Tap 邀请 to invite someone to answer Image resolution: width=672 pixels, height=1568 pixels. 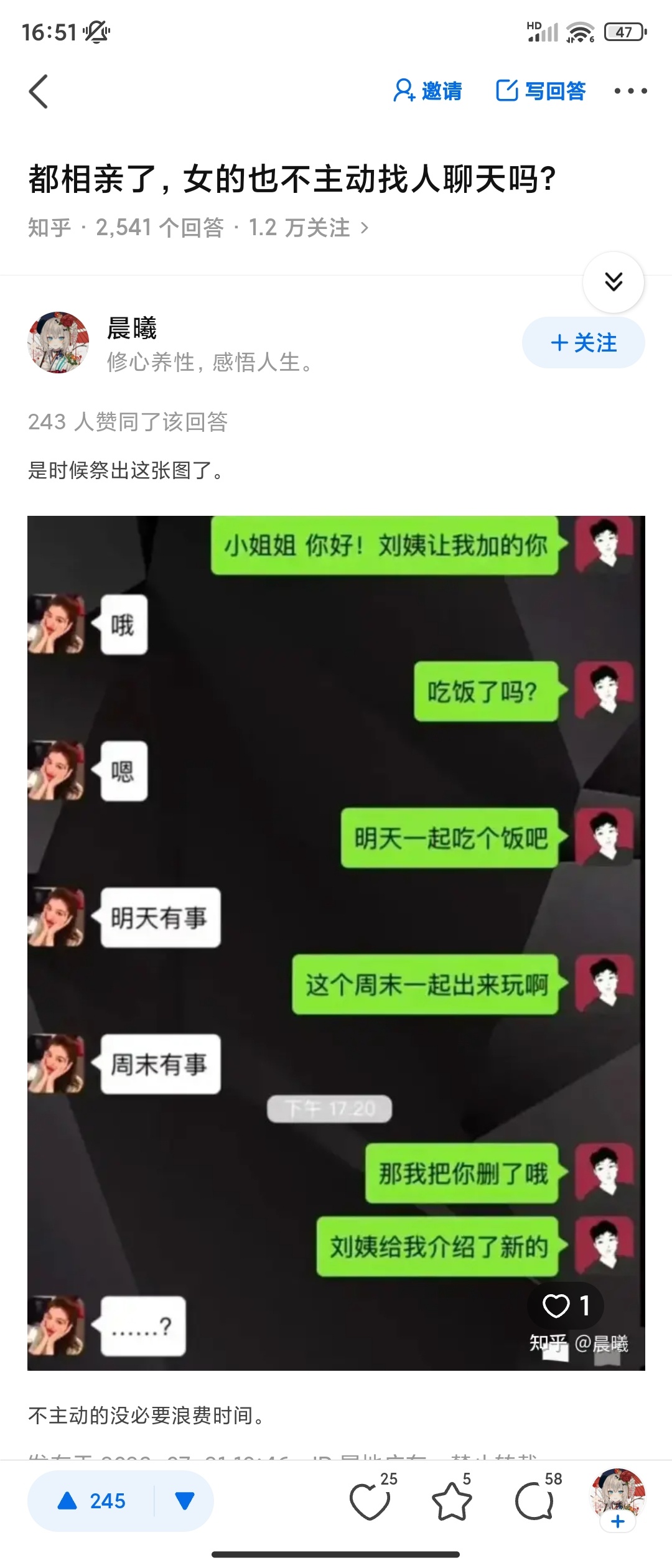tap(427, 91)
